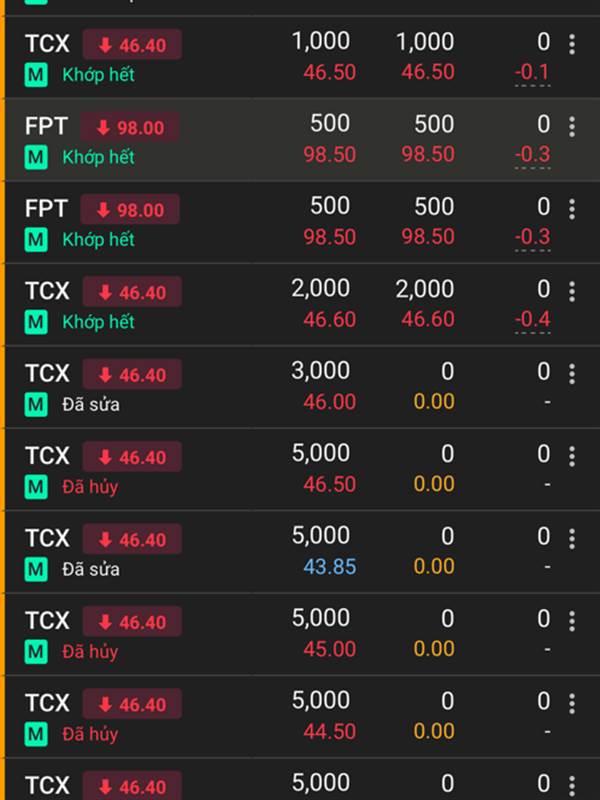
Task: Open the three-dot menu for TCX order at 44.50
Action: pyautogui.click(x=572, y=703)
